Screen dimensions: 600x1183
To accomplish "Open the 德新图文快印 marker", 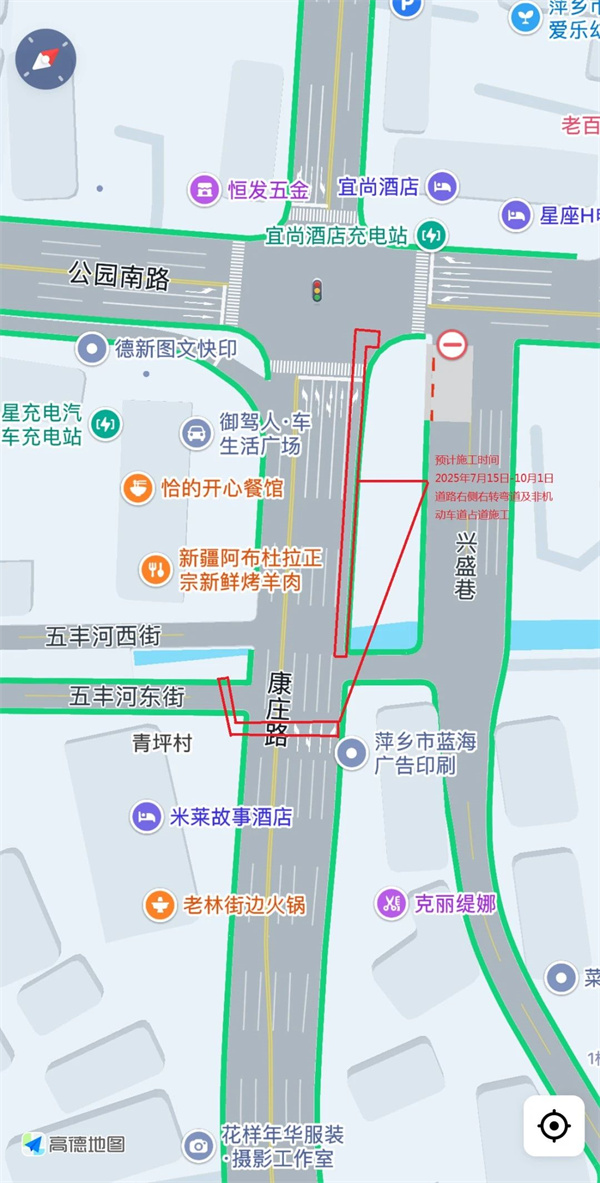I will click(92, 349).
